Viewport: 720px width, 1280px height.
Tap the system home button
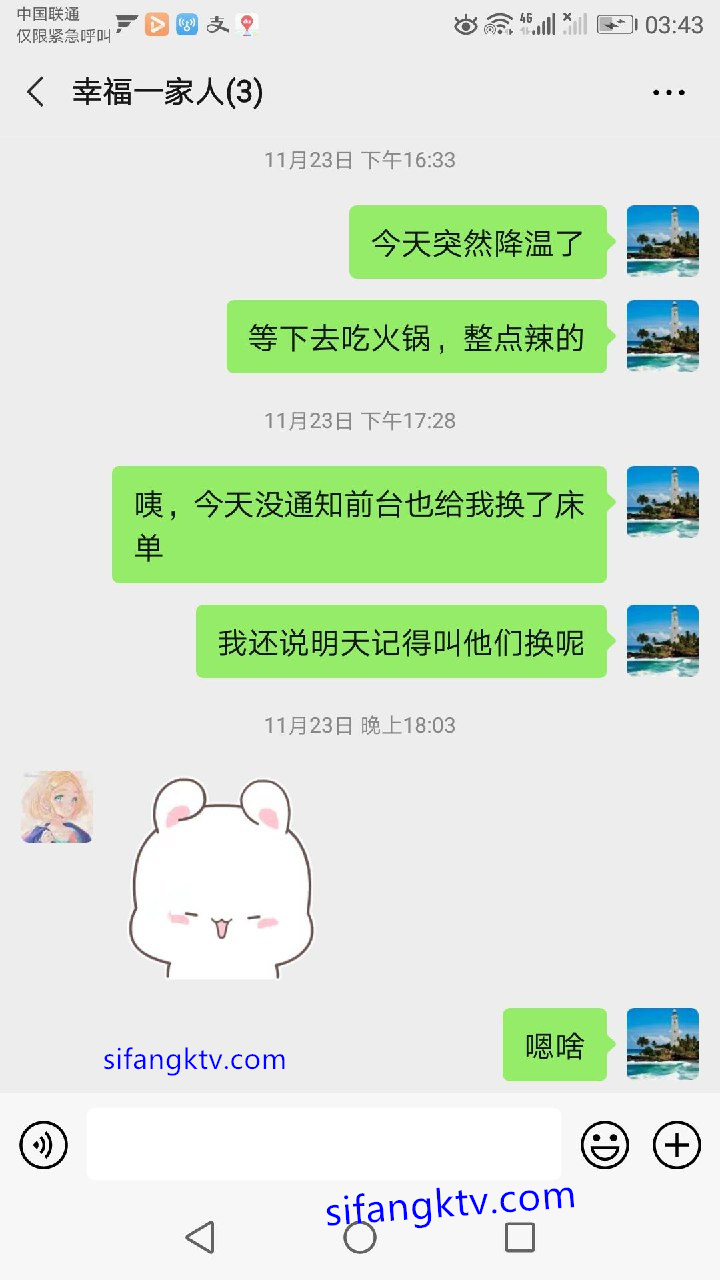[x=360, y=1237]
